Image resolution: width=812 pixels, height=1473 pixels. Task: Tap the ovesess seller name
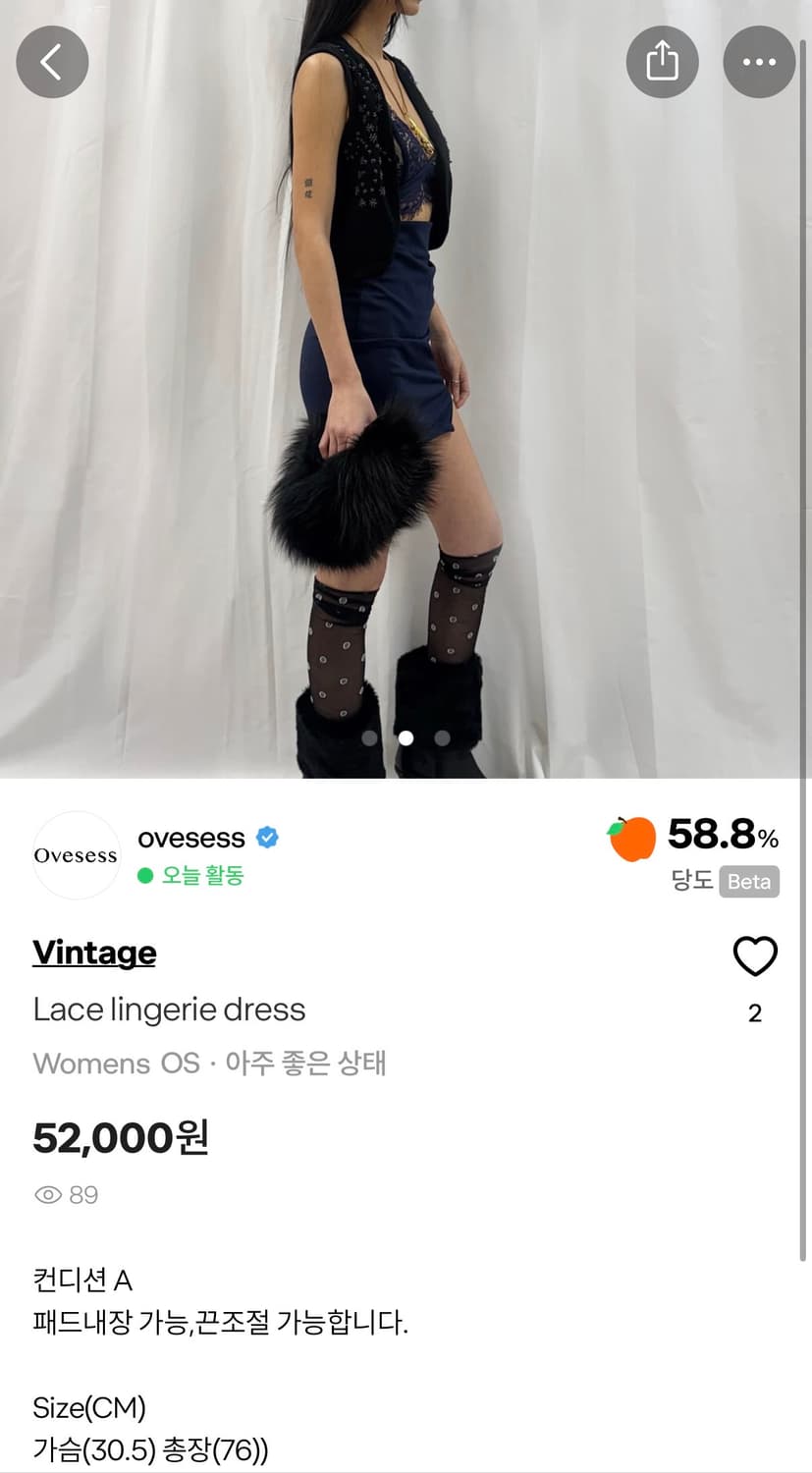click(192, 838)
